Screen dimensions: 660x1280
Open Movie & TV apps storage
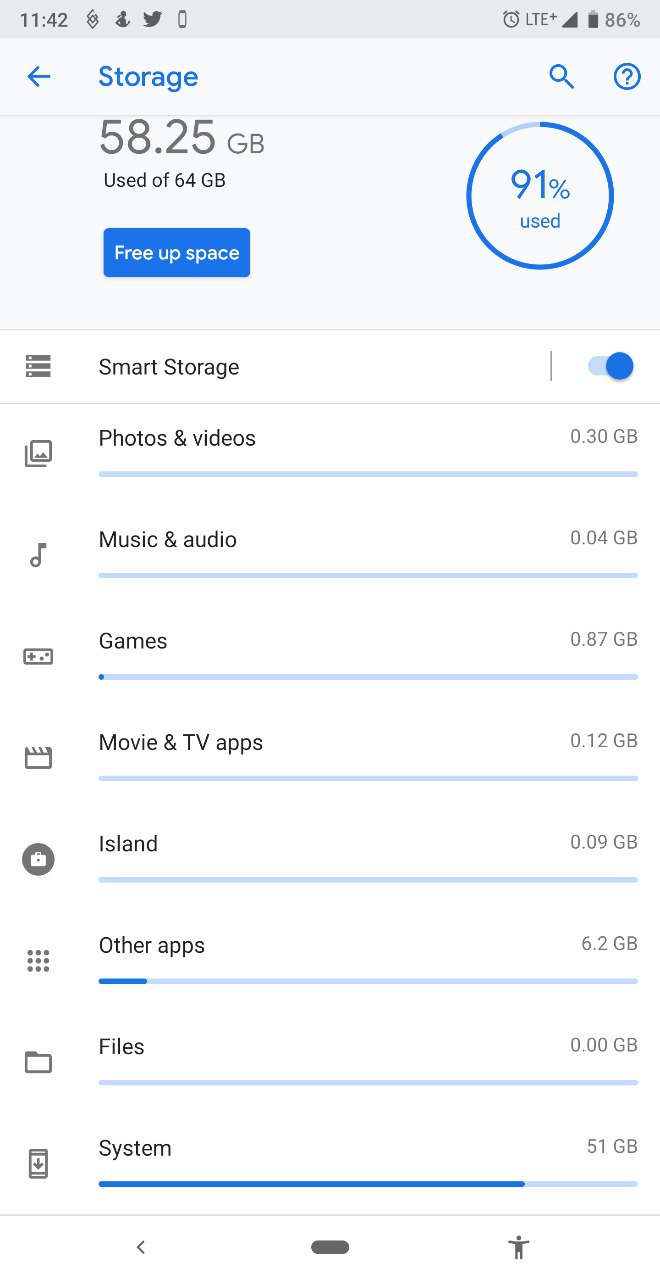pos(330,758)
